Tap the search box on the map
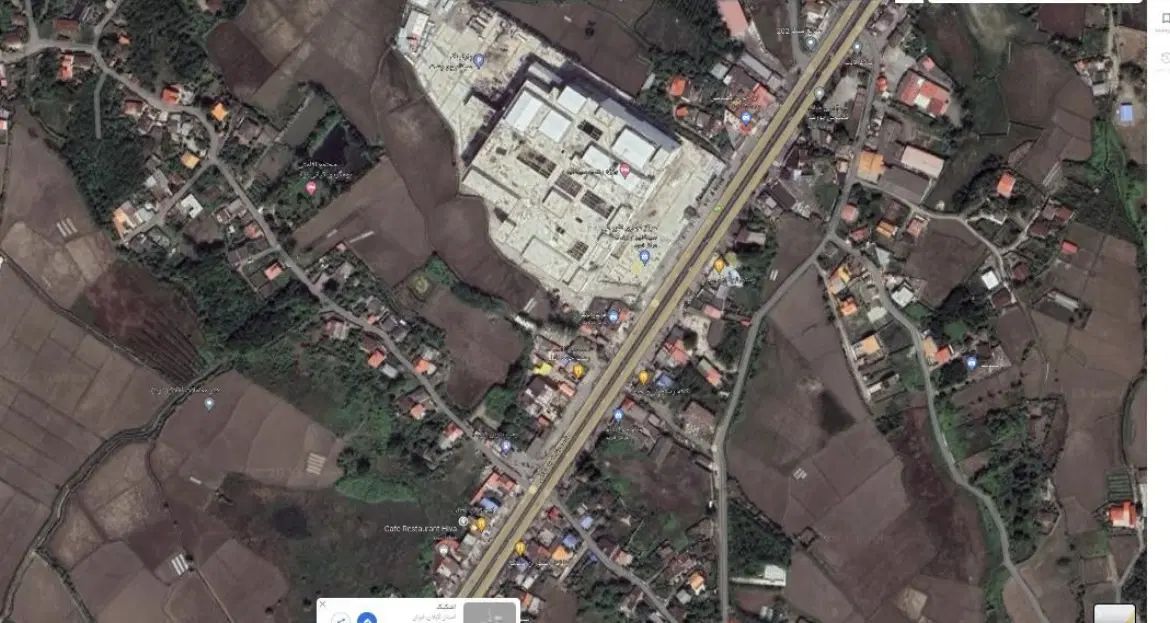Image resolution: width=1170 pixels, height=623 pixels. pyautogui.click(x=1020, y=2)
